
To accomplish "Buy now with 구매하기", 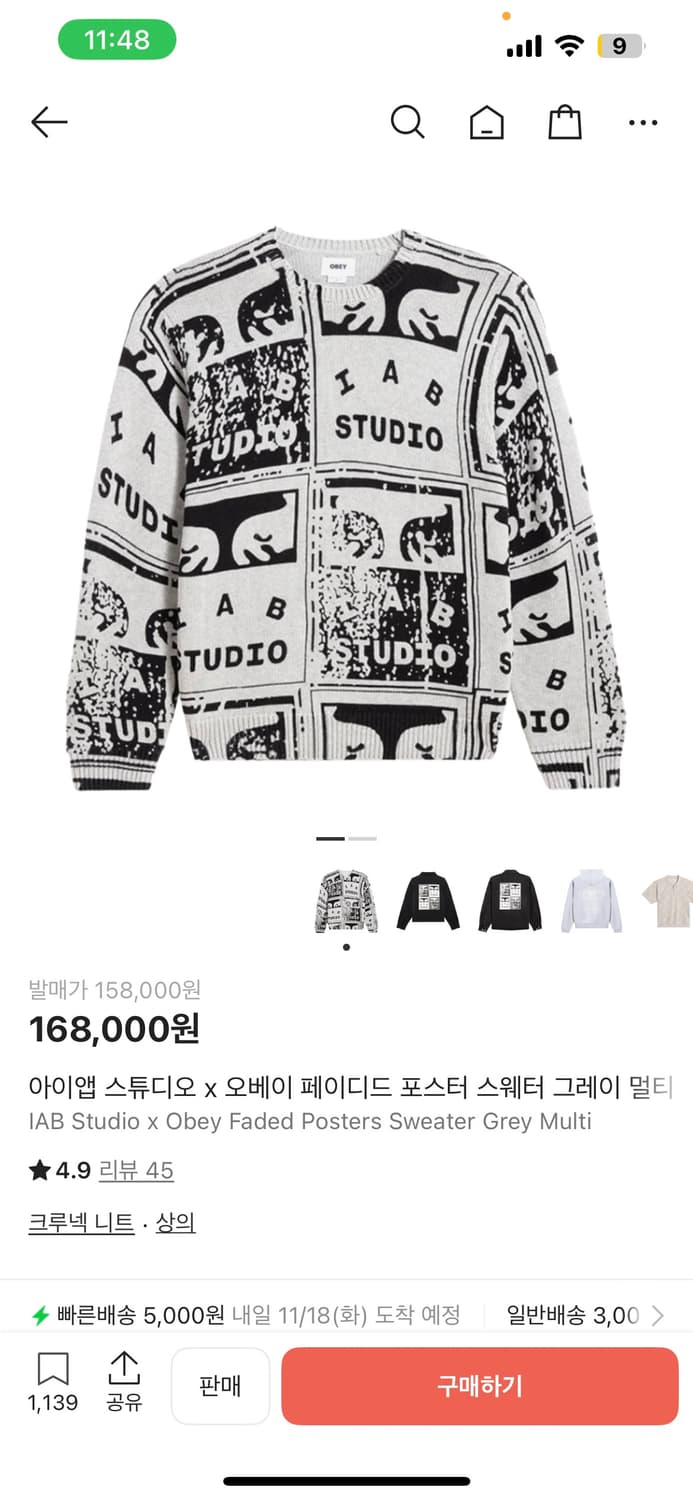I will (480, 1386).
